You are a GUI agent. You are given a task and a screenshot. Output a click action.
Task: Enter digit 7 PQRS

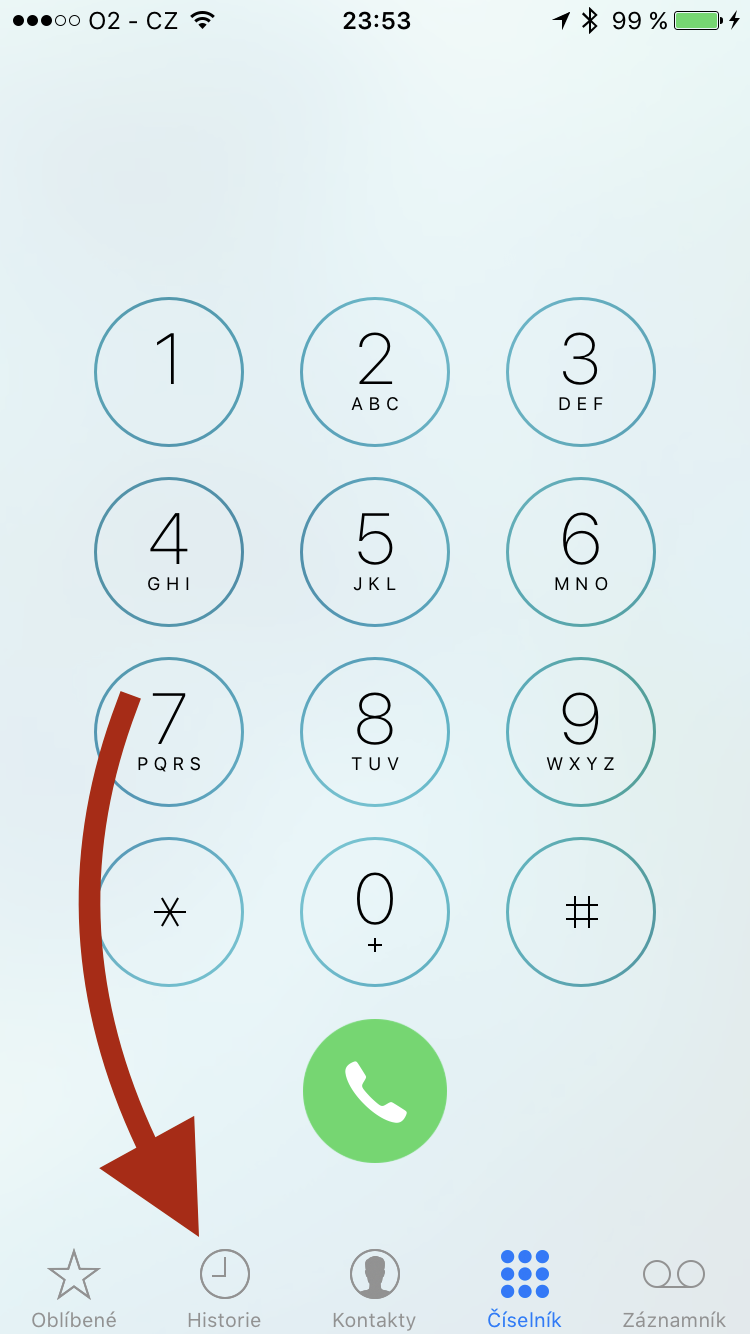[169, 732]
